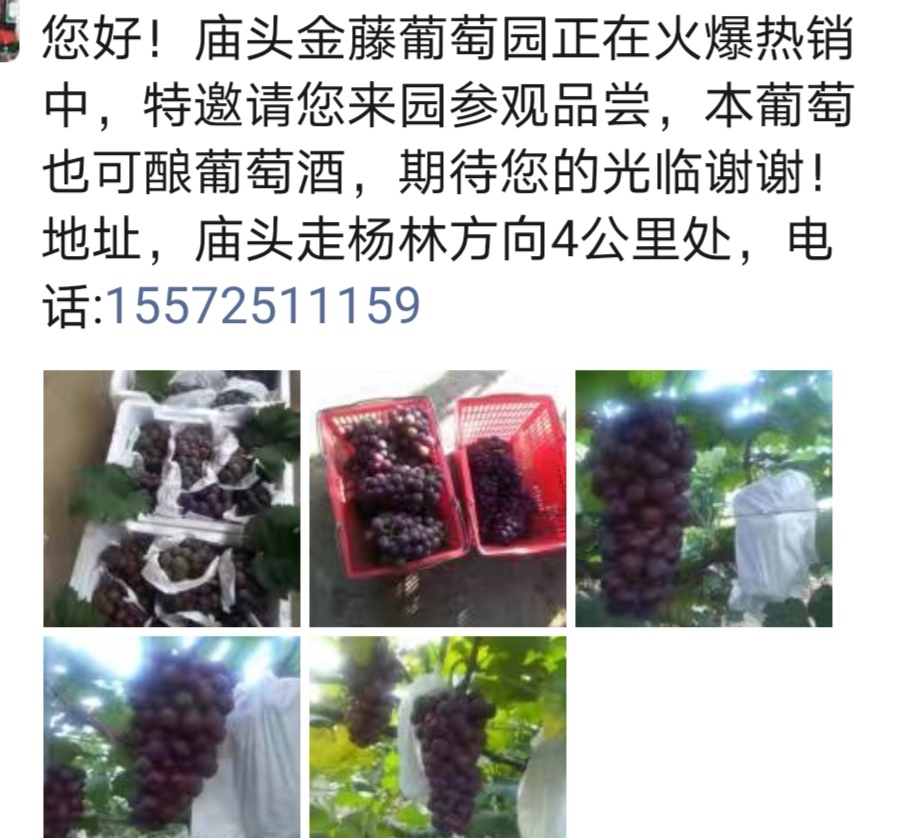This screenshot has height=838, width=915.
Task: Open the poster's avatar
Action: point(8,30)
